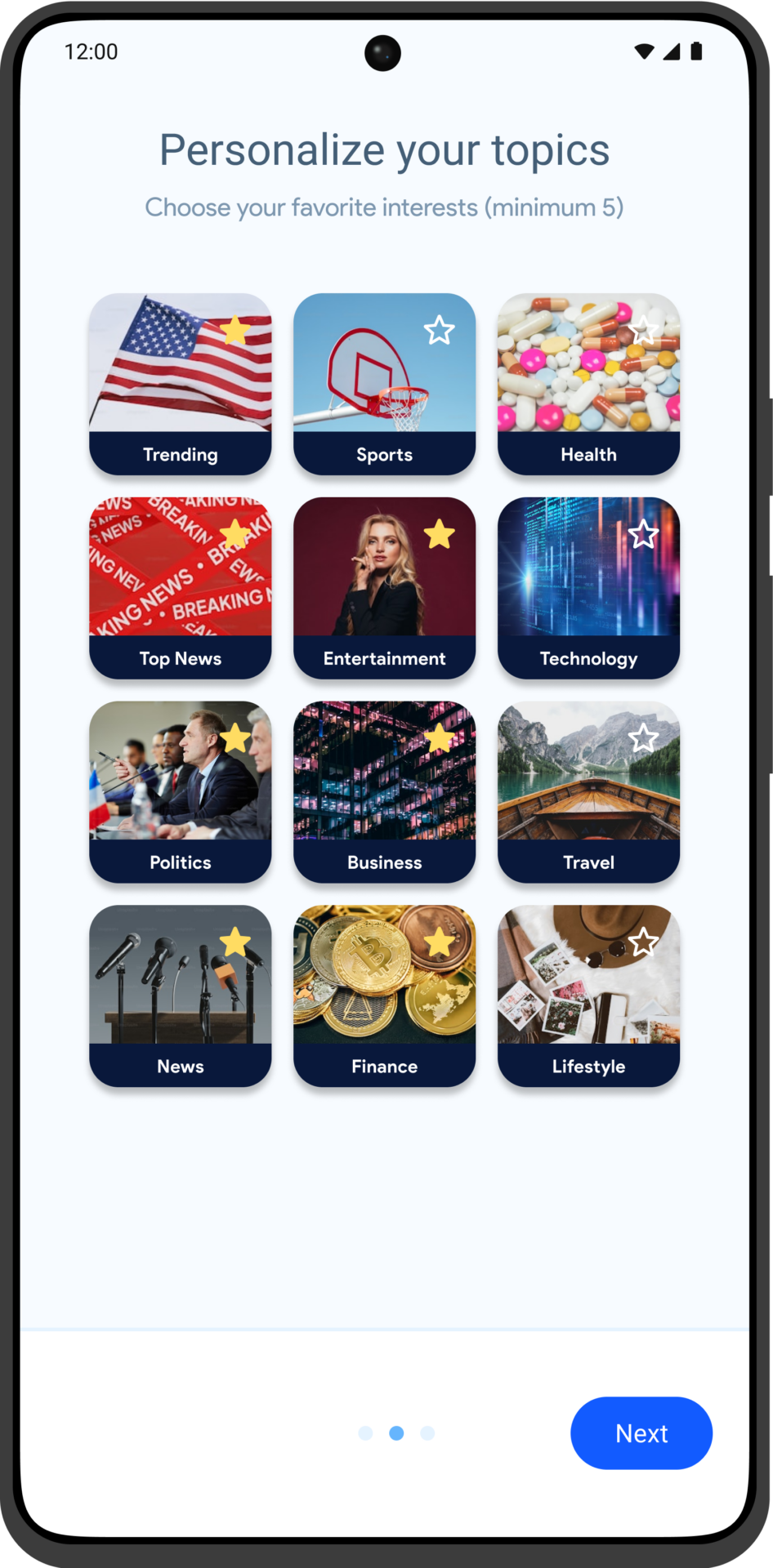Select the Lifestyle topic
This screenshot has height=1568, width=773.
pos(588,996)
